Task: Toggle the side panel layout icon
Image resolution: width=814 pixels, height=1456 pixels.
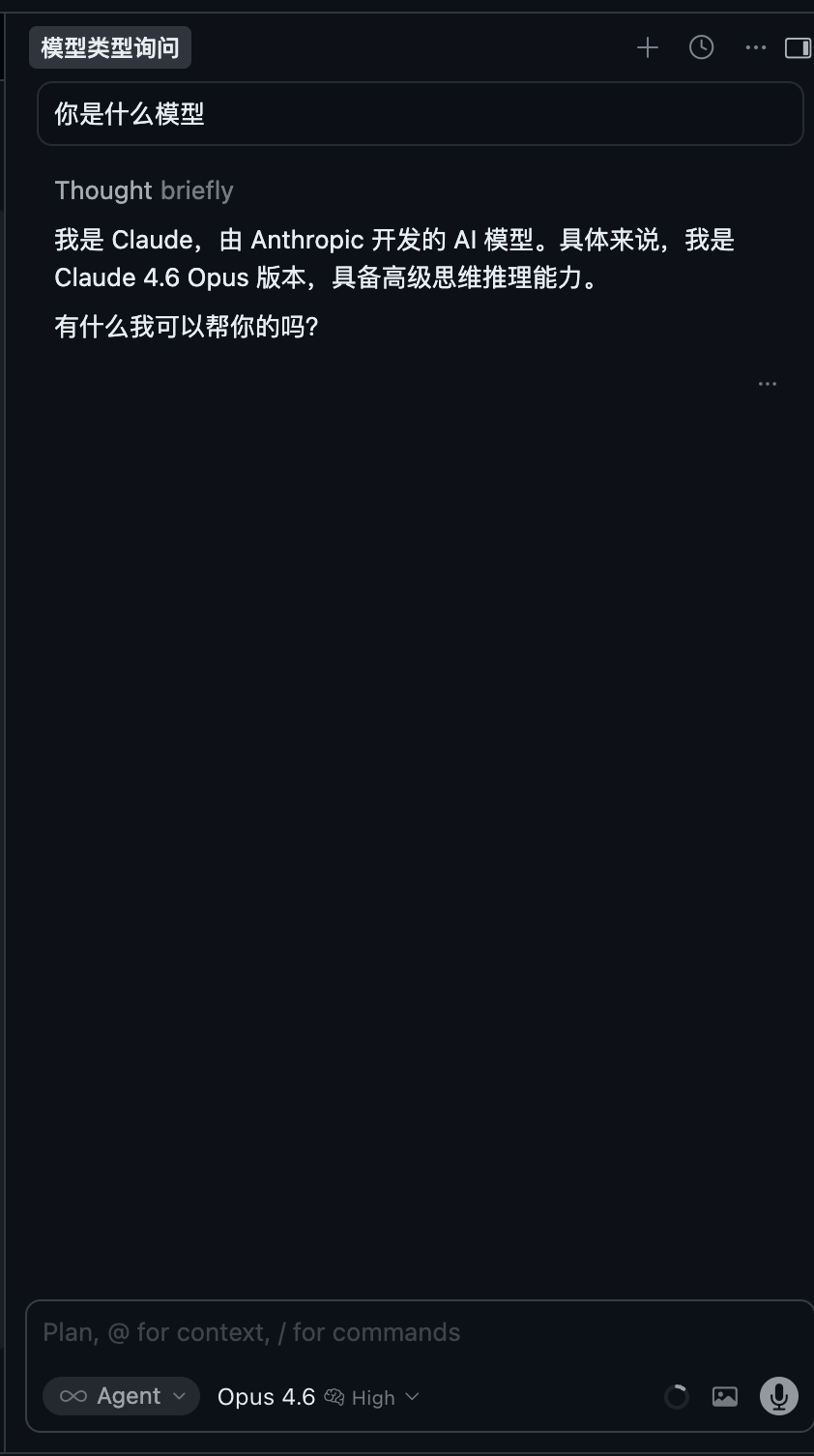Action: 798,47
